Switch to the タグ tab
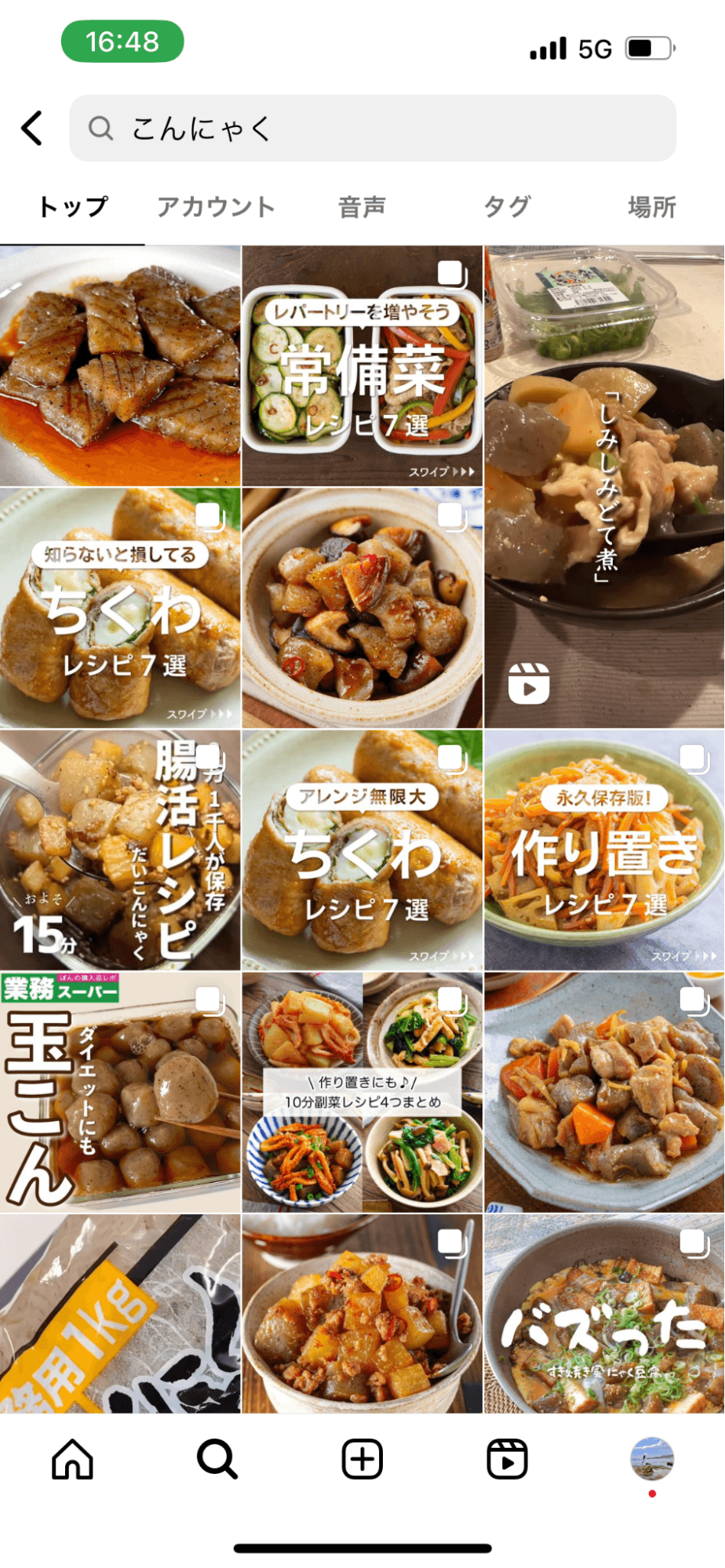This screenshot has height=1568, width=725. click(x=507, y=207)
